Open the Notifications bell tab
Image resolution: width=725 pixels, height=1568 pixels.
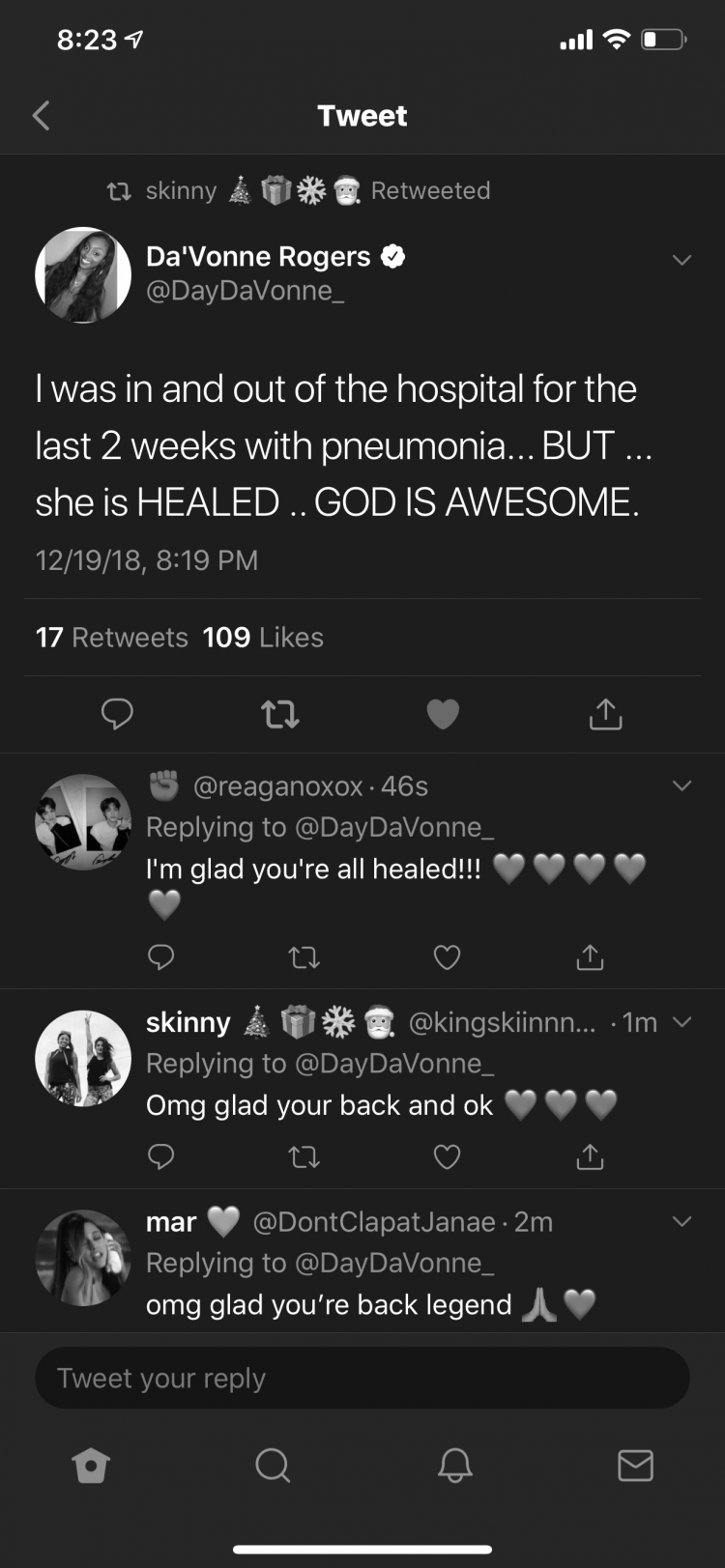[454, 1466]
